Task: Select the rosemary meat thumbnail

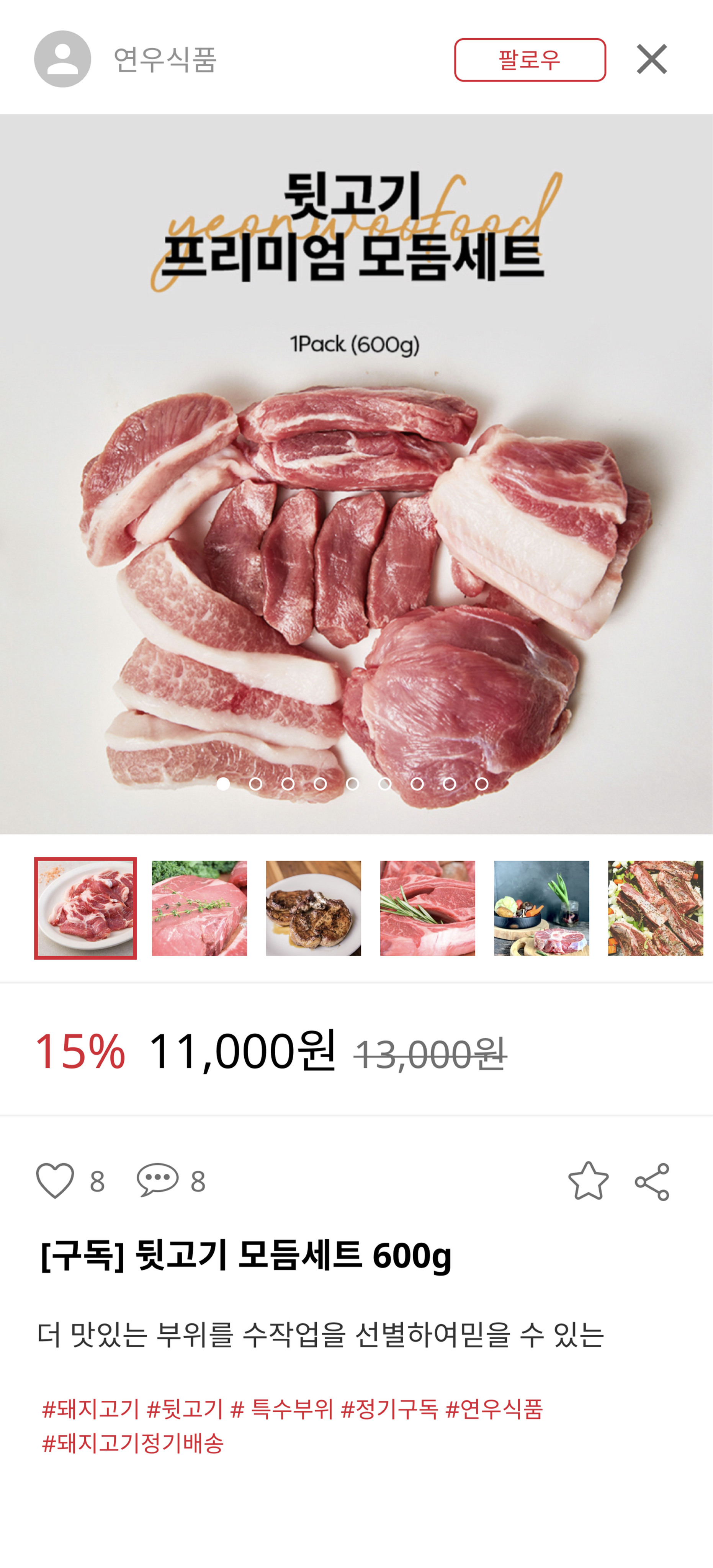Action: pos(427,908)
